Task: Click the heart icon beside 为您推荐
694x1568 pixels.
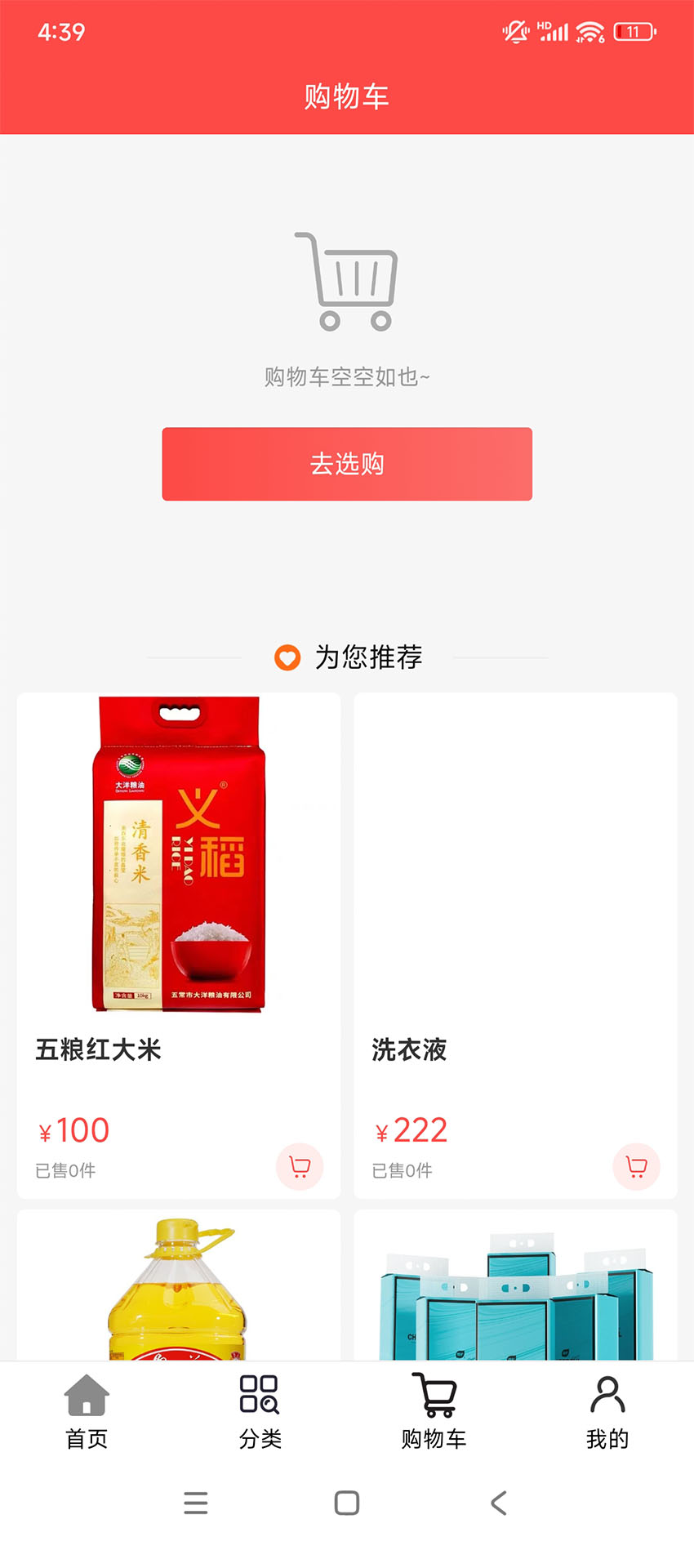Action: [287, 657]
